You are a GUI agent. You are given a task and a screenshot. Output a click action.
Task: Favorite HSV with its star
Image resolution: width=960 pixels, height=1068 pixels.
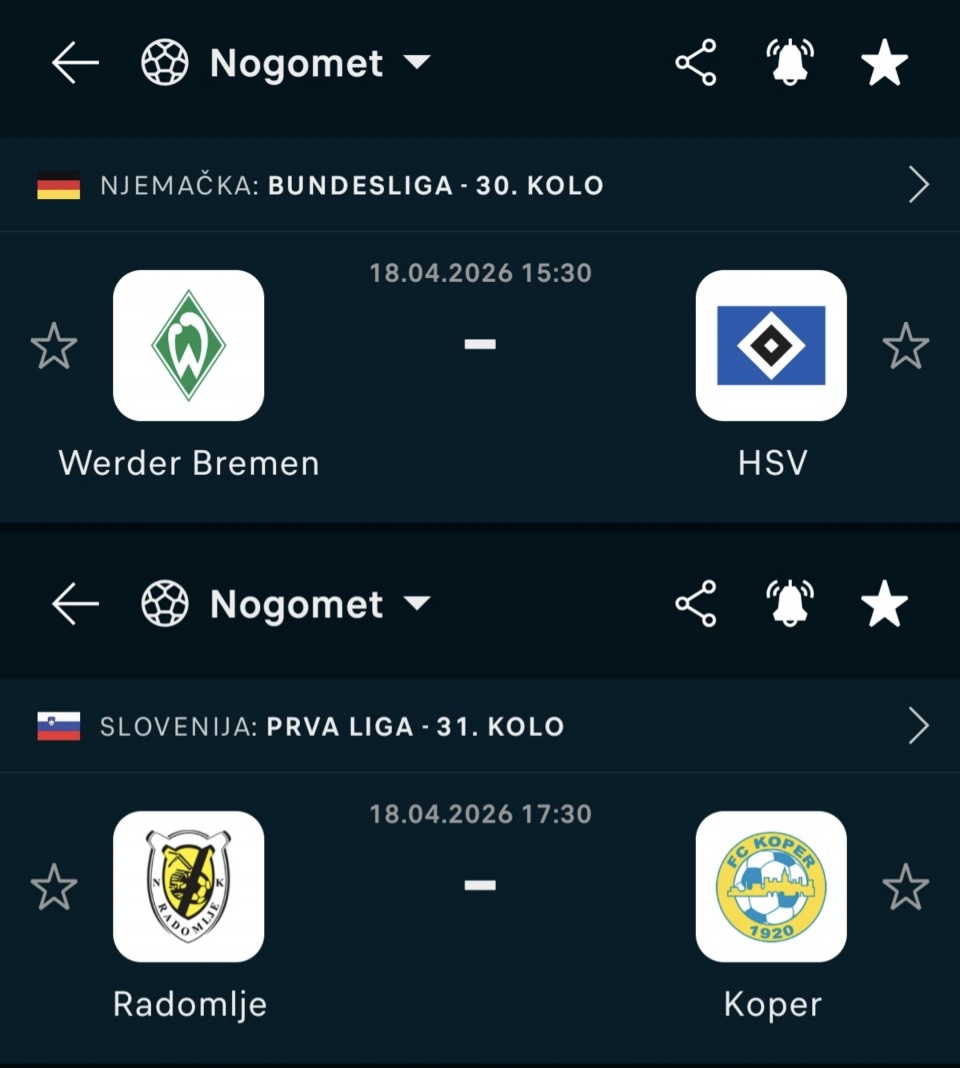tap(906, 346)
